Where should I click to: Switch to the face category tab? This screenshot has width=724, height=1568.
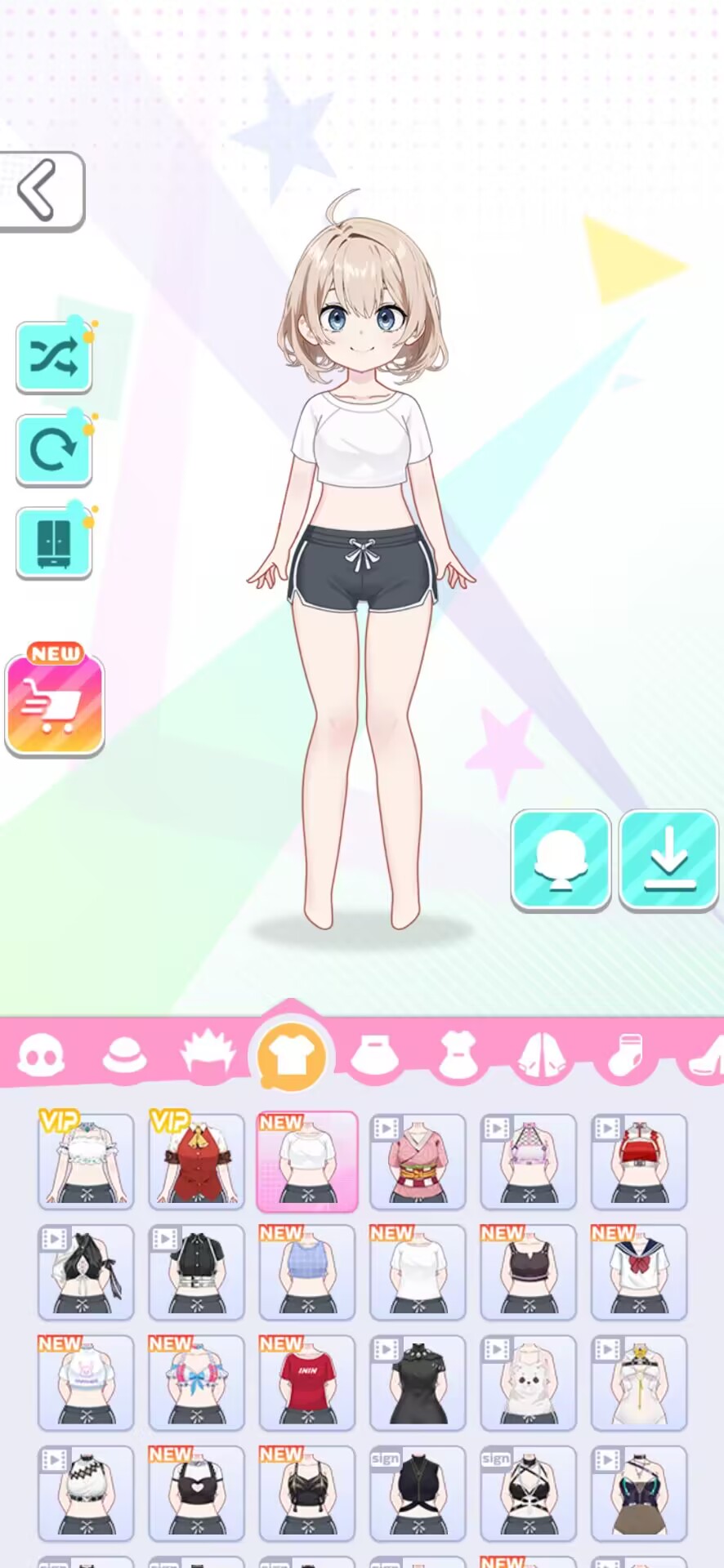click(41, 1056)
